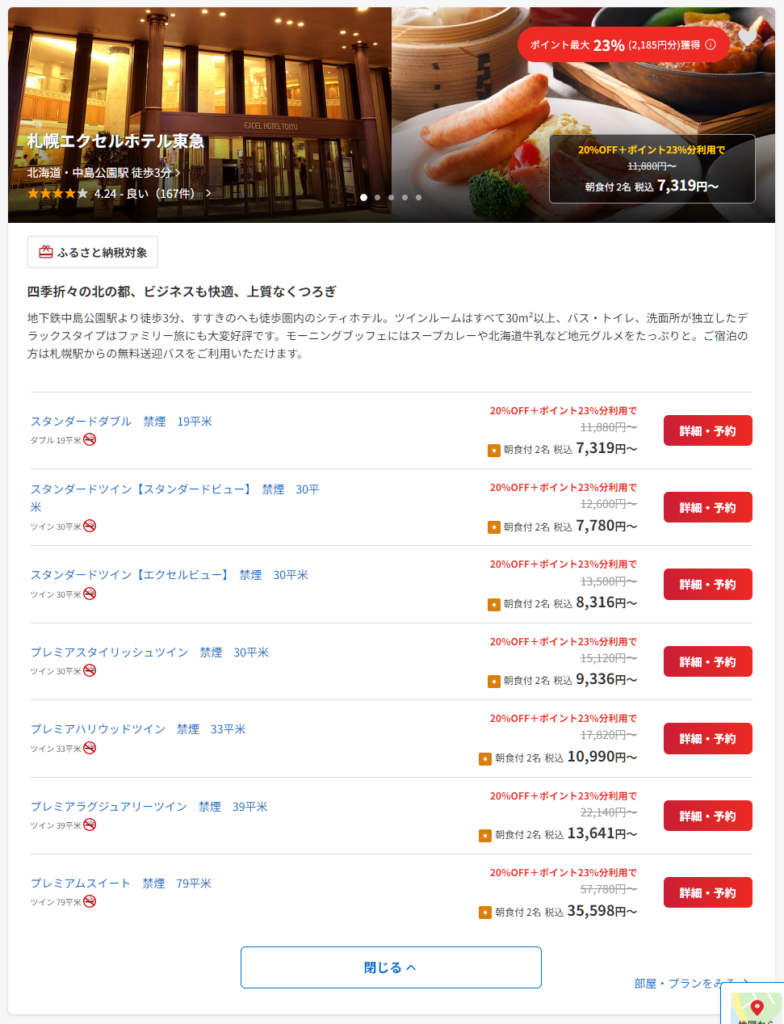The image size is (784, 1024).
Task: Tap the ふるさと納税対象 tag
Action: coord(93,252)
